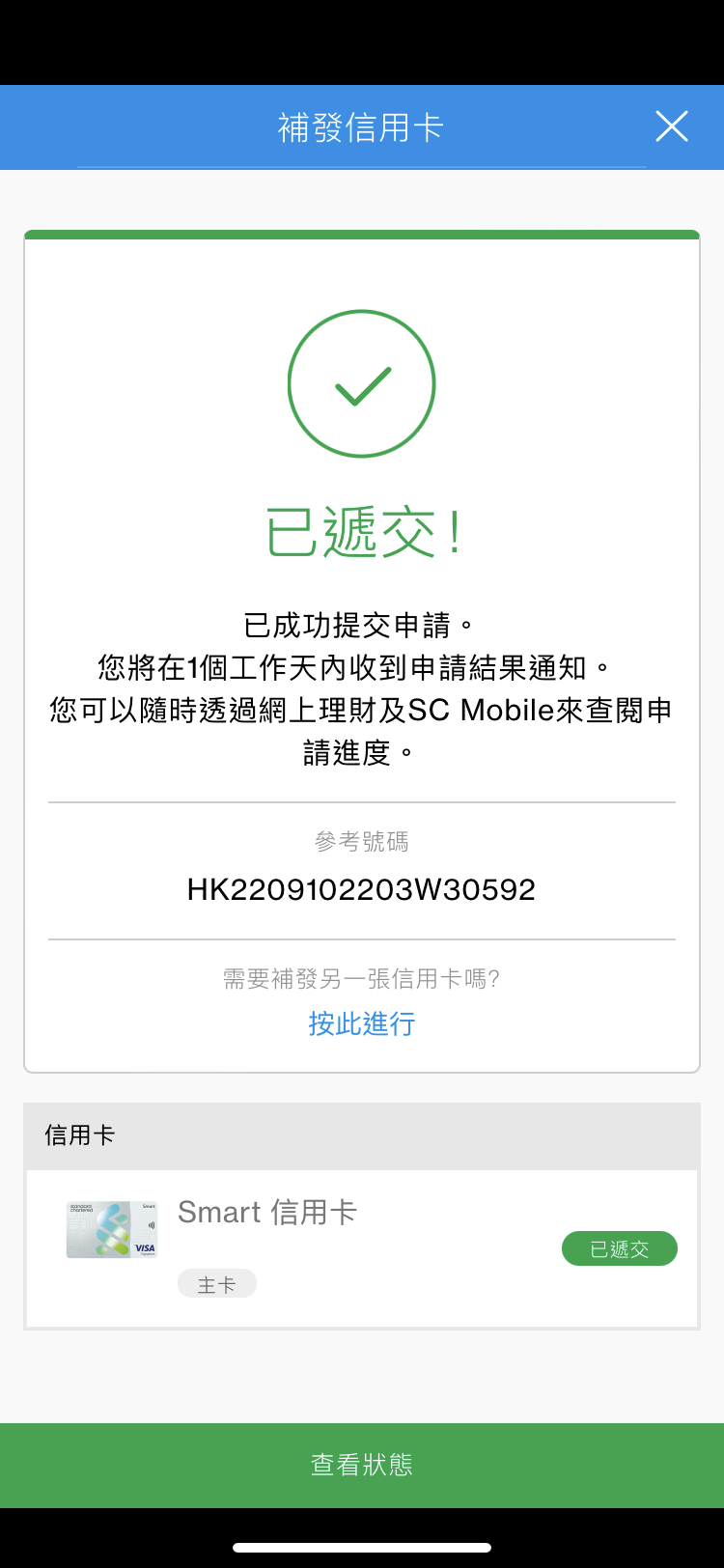The width and height of the screenshot is (724, 1568).
Task: Select the Smart 信用卡 card artwork
Action: (x=112, y=1229)
